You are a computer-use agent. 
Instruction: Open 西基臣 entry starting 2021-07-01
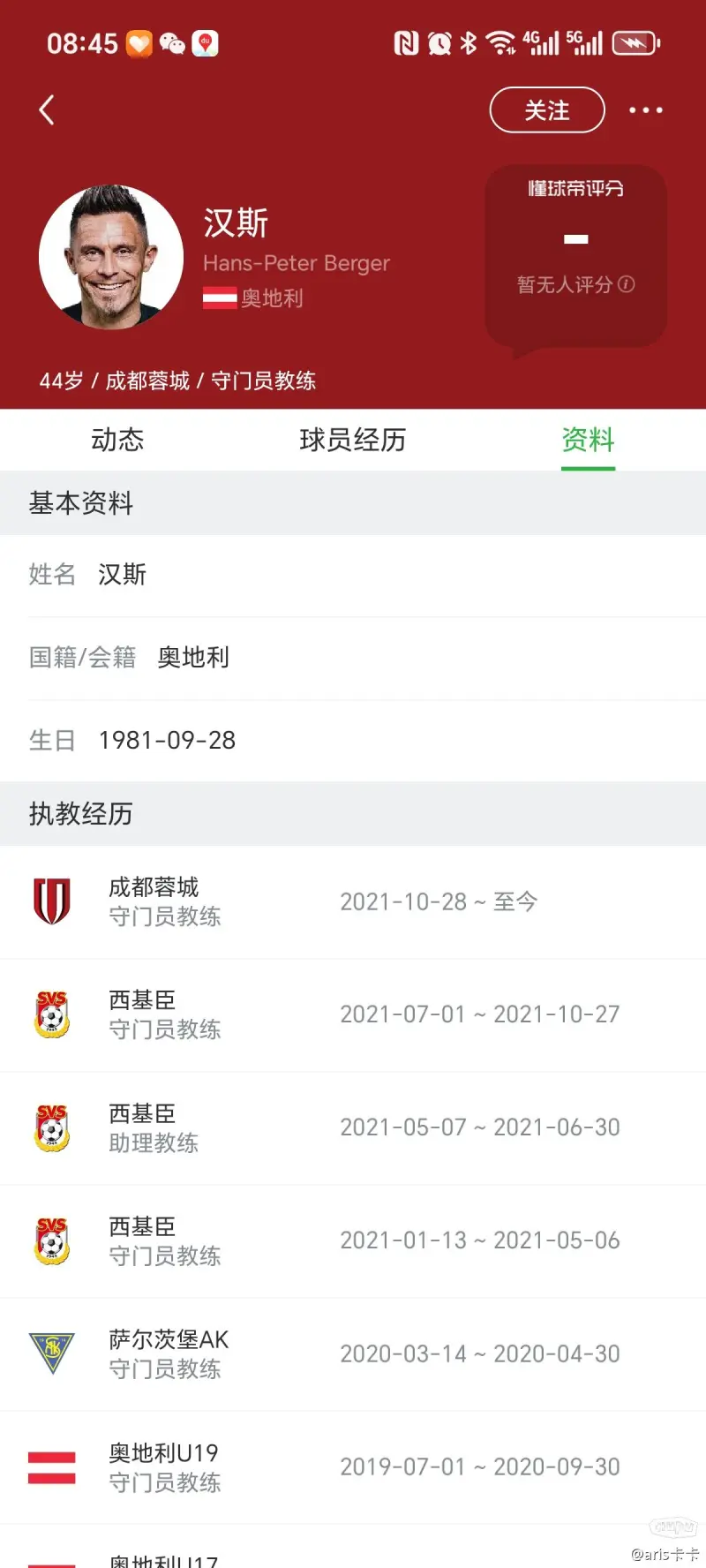coord(353,1015)
